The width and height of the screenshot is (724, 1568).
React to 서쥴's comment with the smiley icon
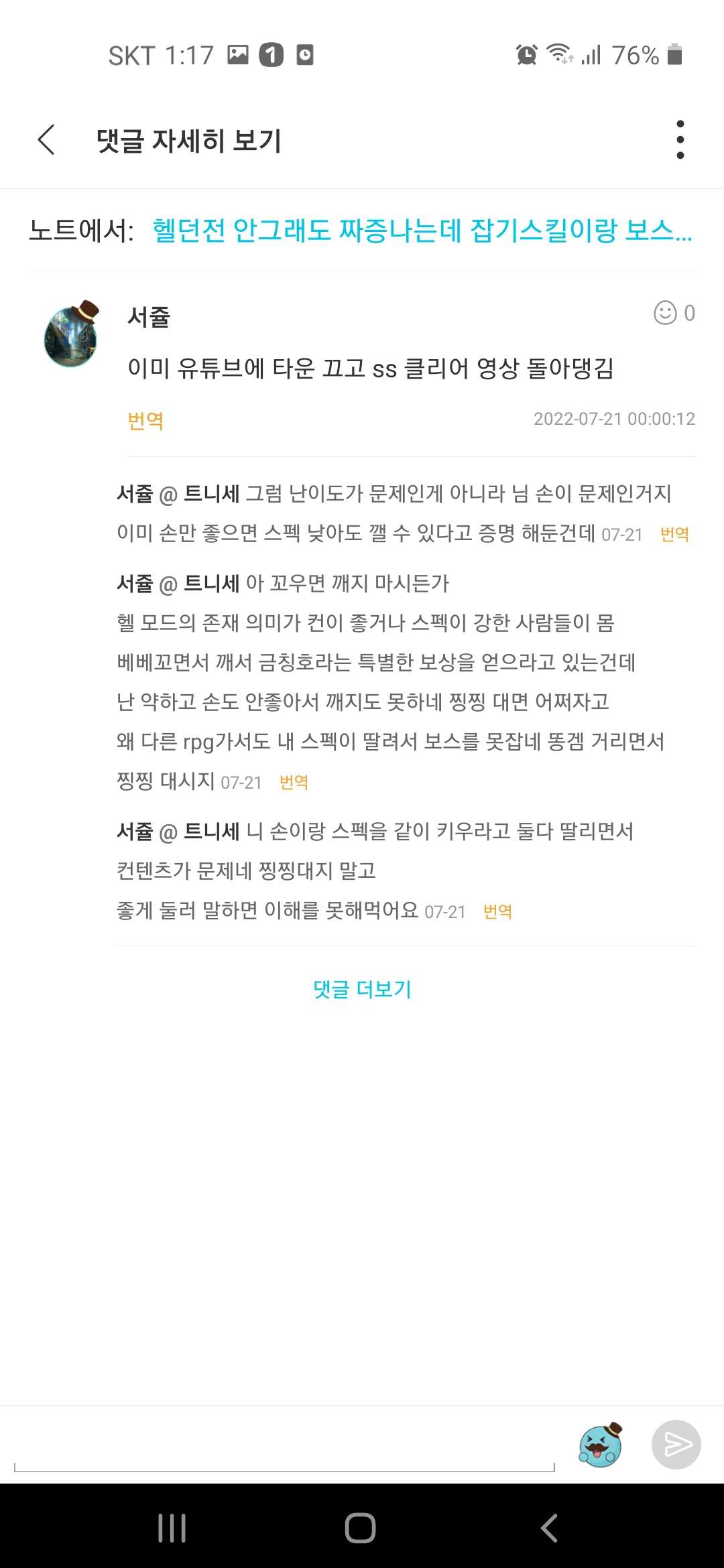click(x=665, y=312)
